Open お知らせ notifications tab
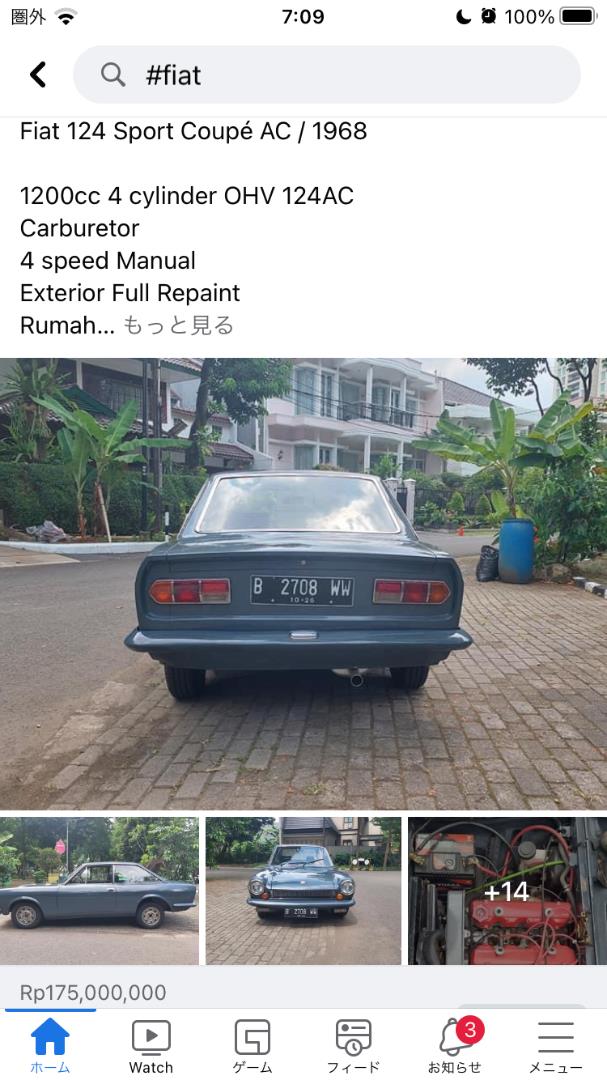The width and height of the screenshot is (607, 1080). [454, 1045]
